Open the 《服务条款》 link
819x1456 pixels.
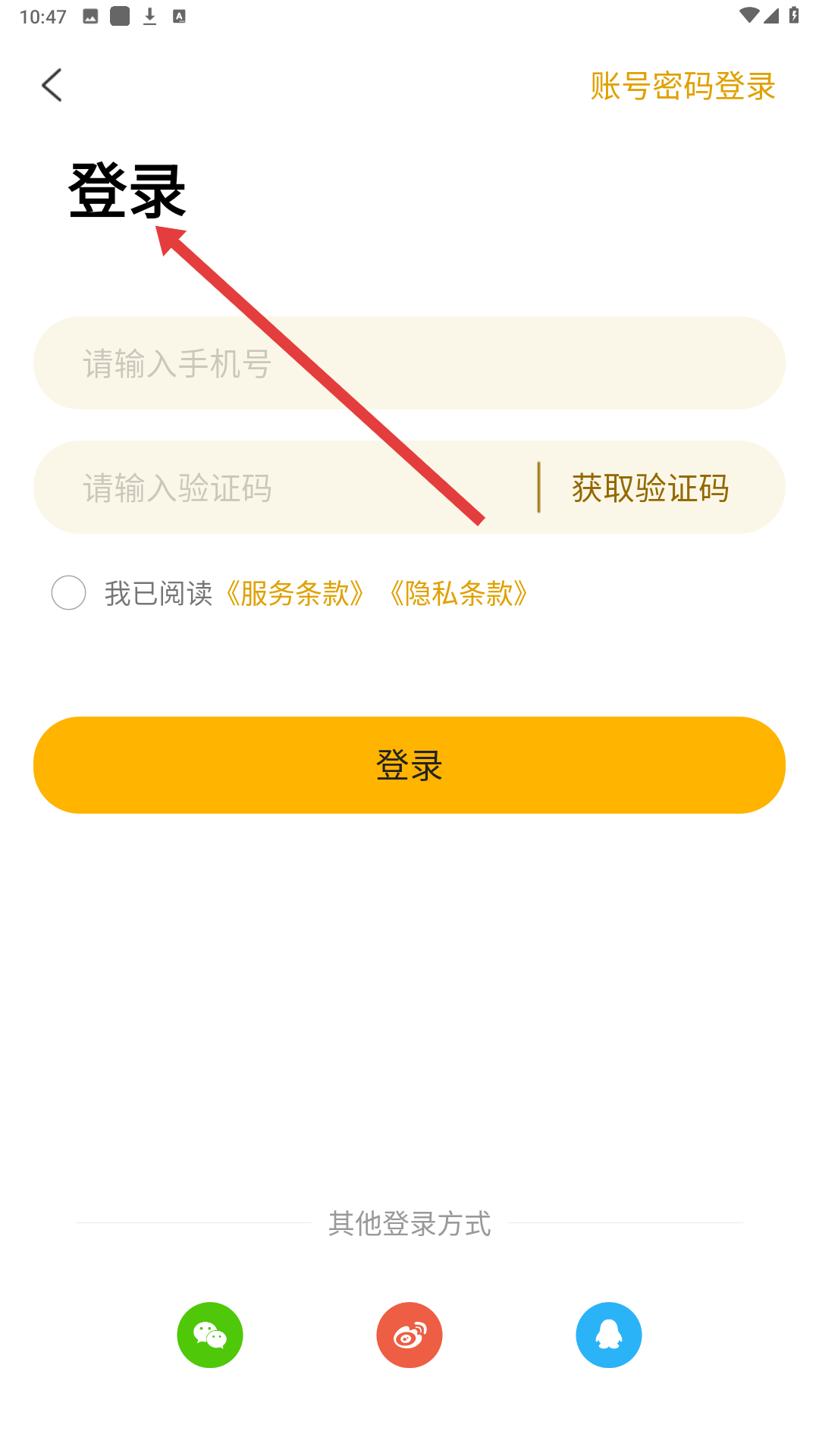294,593
